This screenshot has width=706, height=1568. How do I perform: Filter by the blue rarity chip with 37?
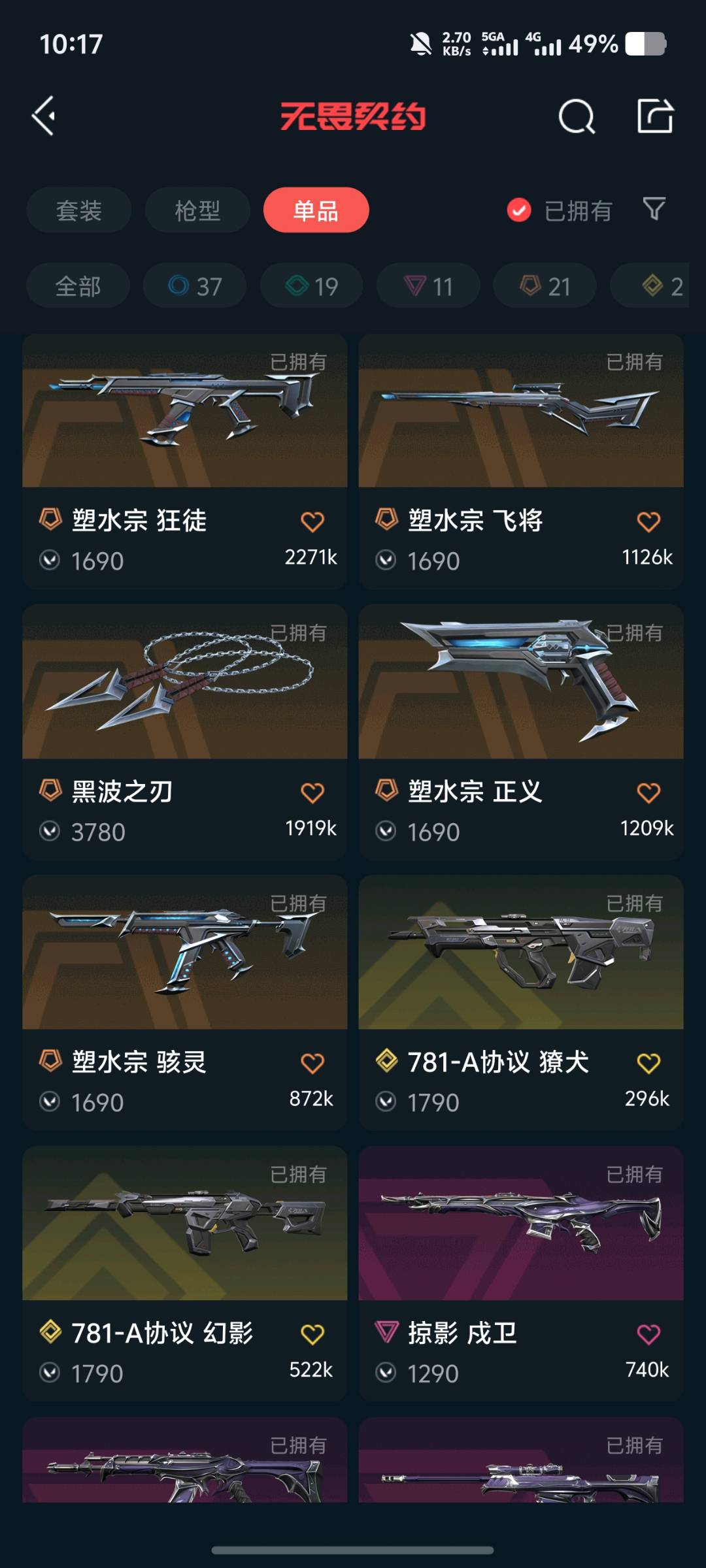click(x=195, y=286)
